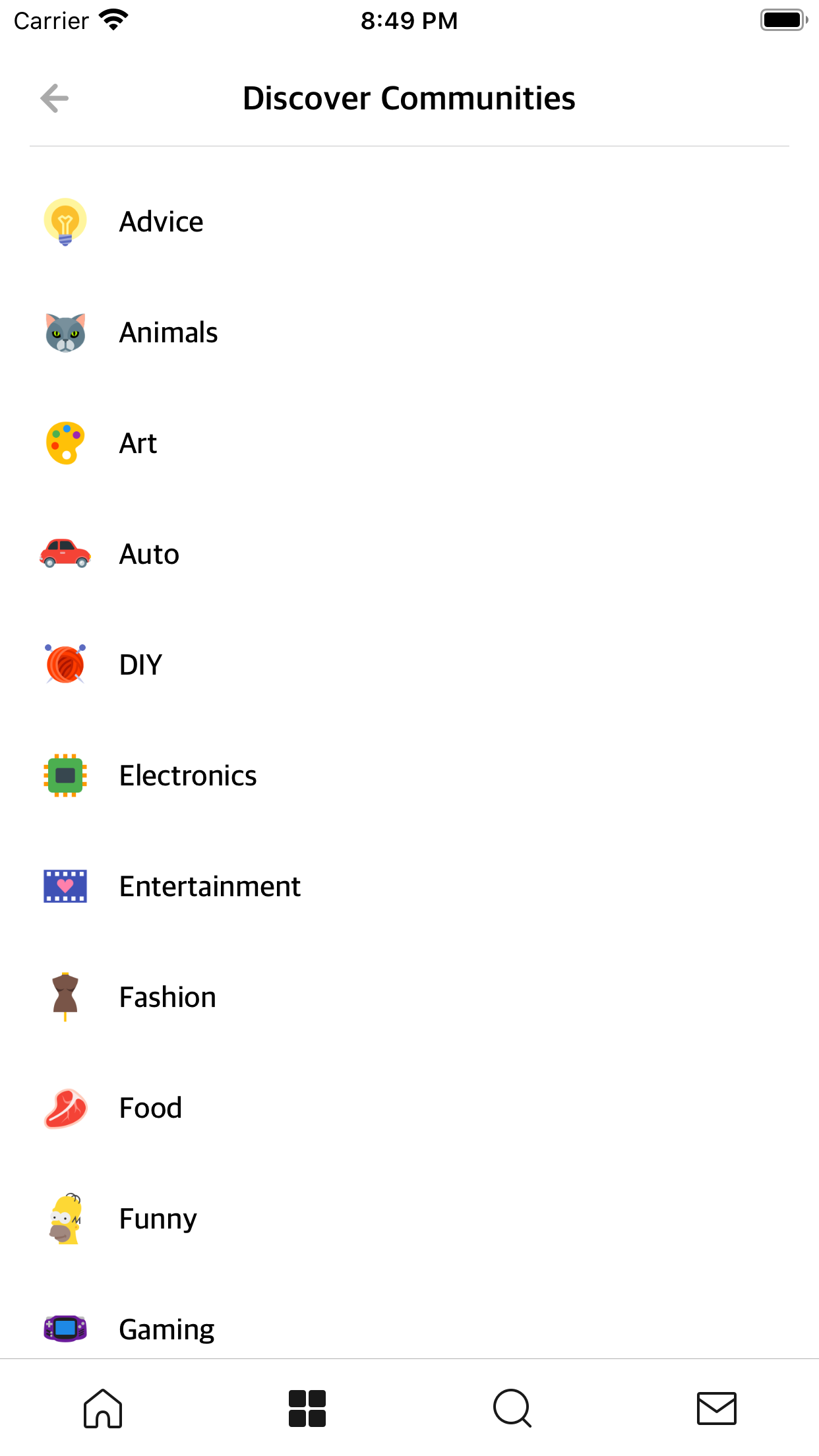Go back using the arrow button
Screen dimensions: 819x1456
tap(55, 98)
